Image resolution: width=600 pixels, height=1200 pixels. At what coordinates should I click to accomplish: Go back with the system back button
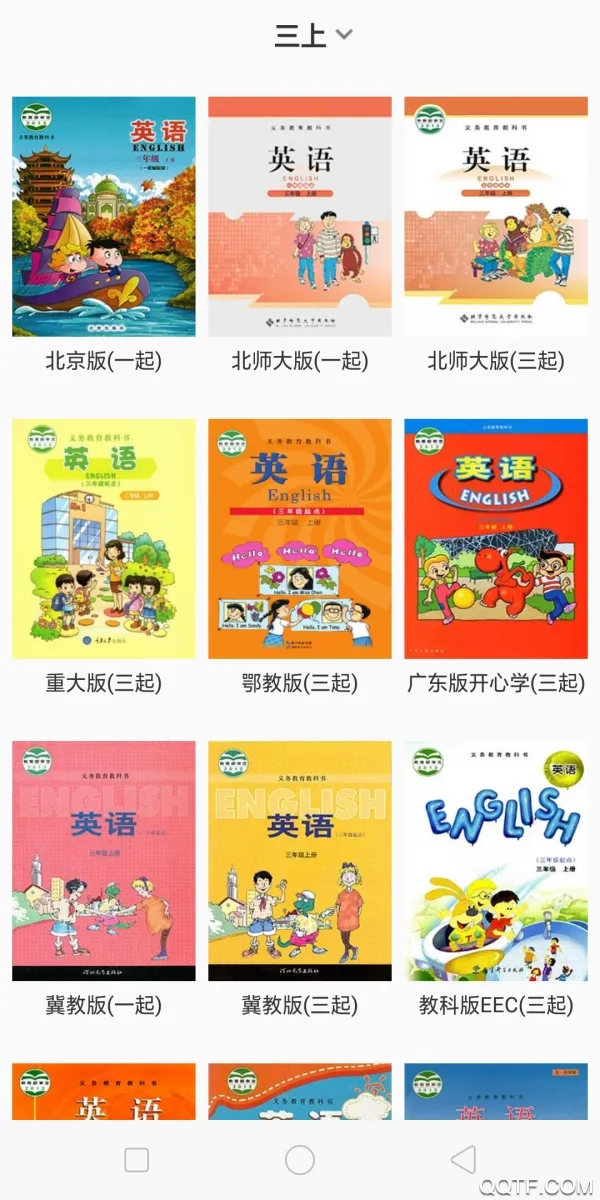(462, 1159)
